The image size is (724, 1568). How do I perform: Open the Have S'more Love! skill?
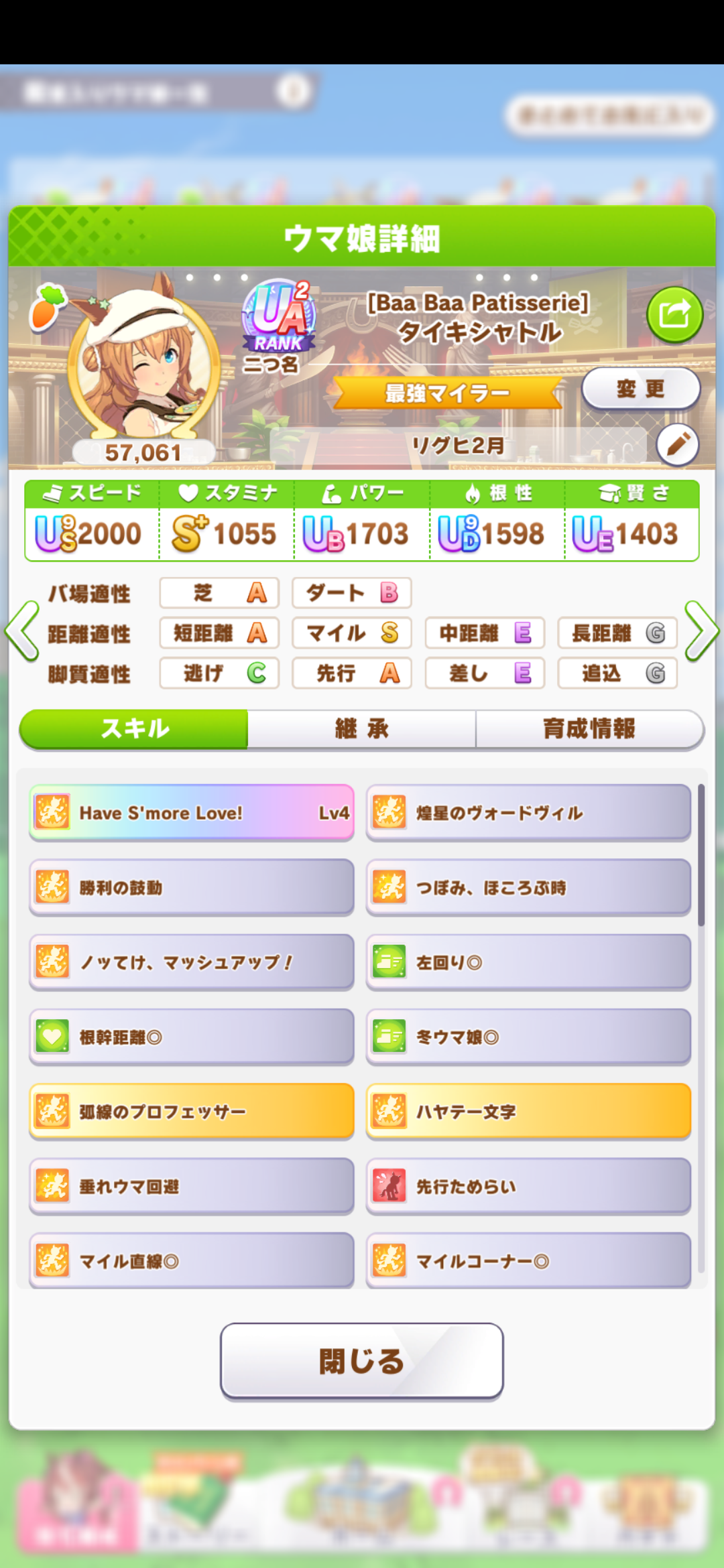click(191, 813)
